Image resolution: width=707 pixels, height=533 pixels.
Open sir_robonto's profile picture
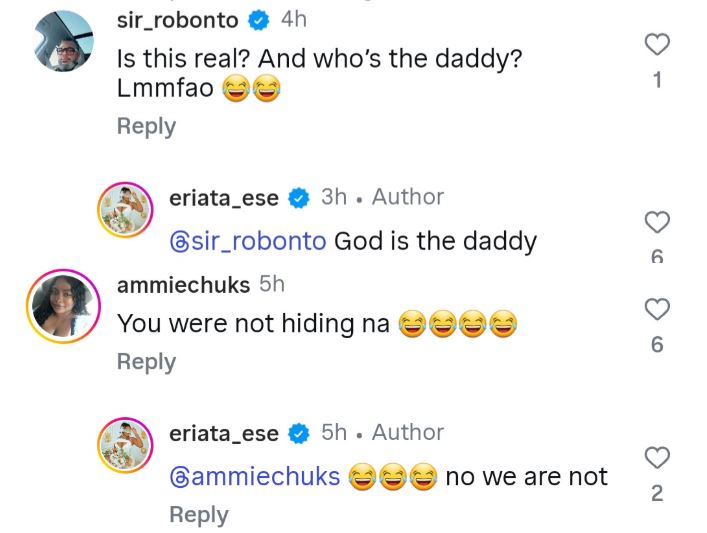click(x=65, y=42)
